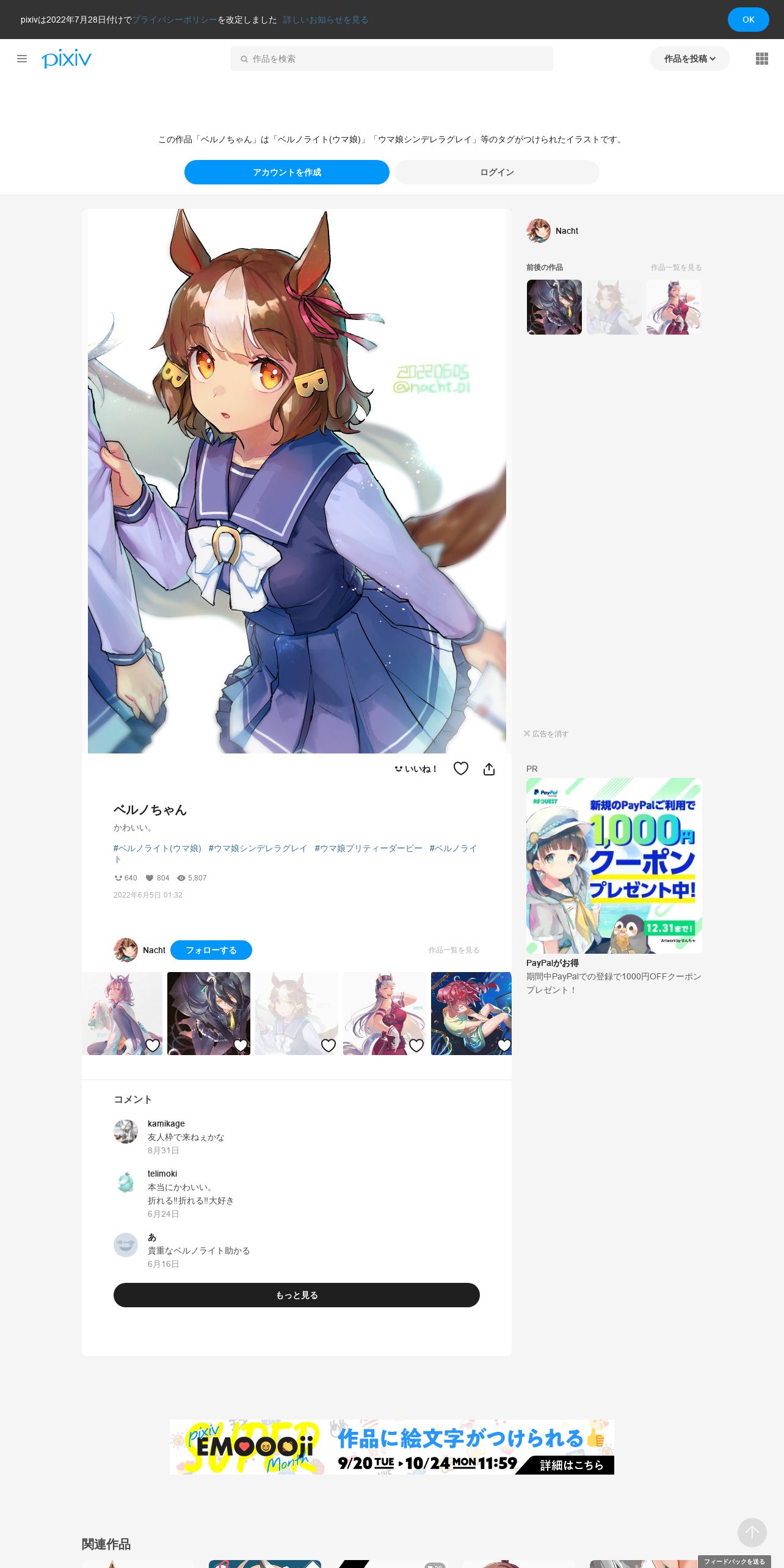Remove ads via 広告を消す
Image resolution: width=784 pixels, height=1568 pixels.
click(x=546, y=734)
